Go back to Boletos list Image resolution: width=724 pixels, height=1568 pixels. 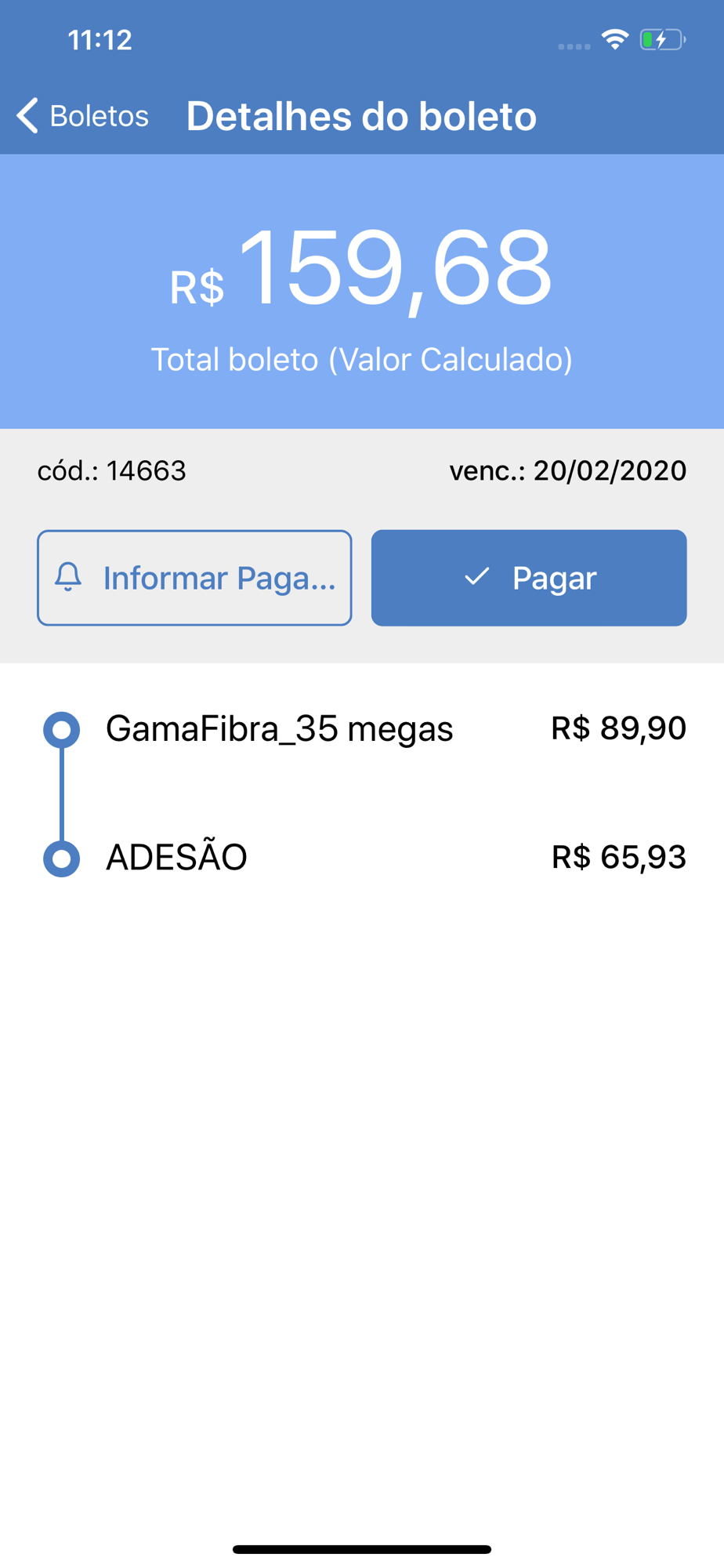coord(83,116)
